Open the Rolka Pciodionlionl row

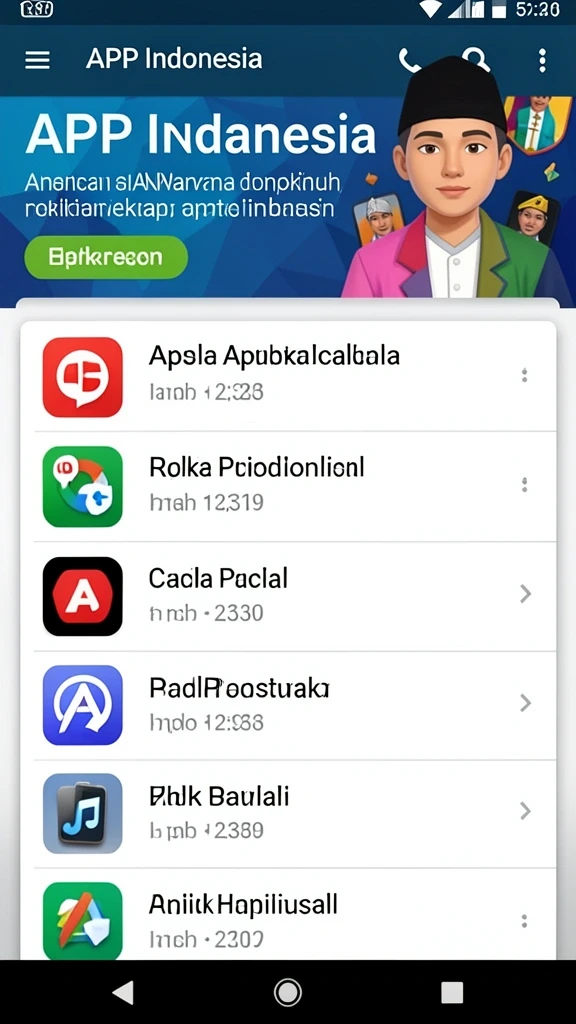(288, 486)
